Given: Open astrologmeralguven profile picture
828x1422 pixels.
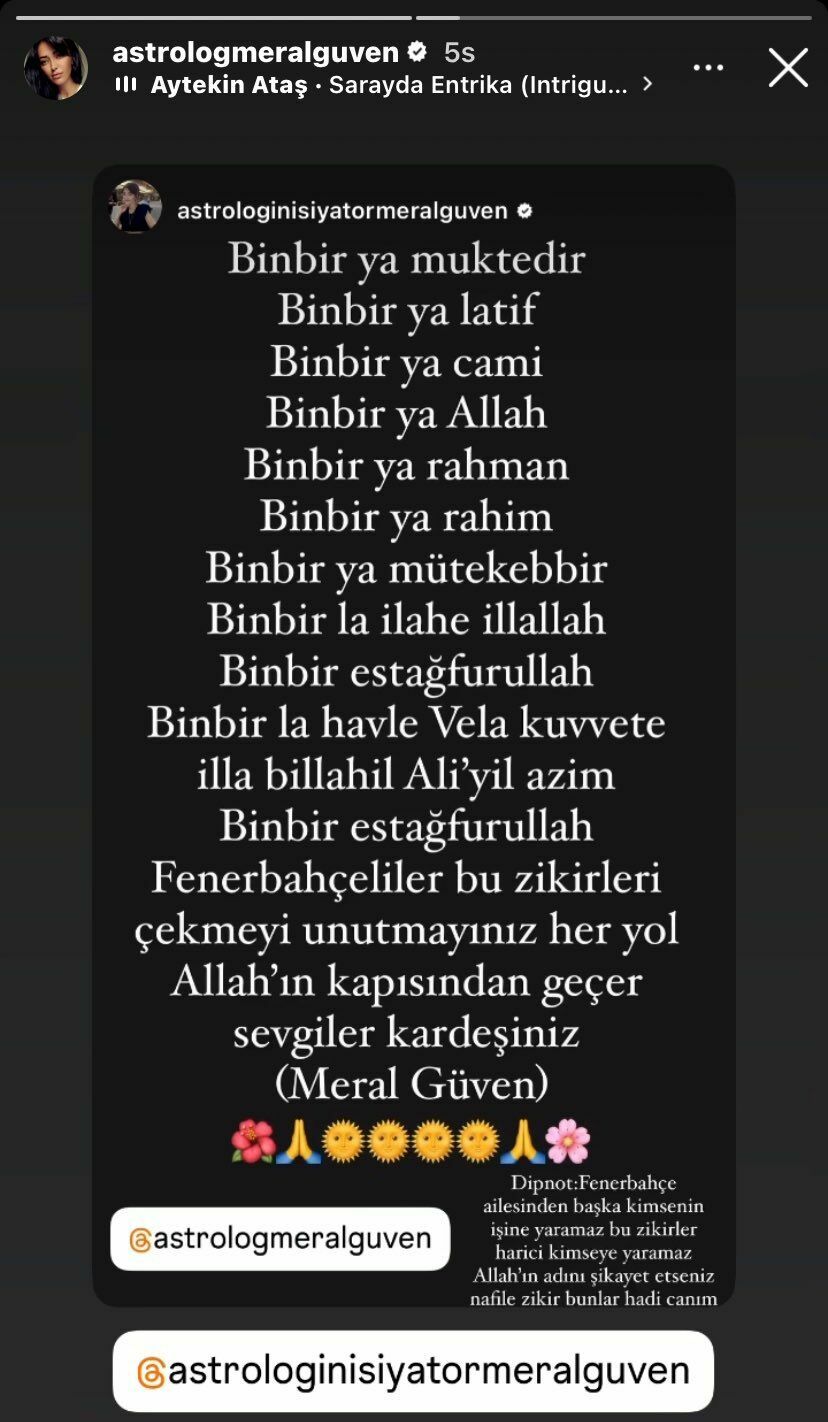Looking at the screenshot, I should 56,68.
